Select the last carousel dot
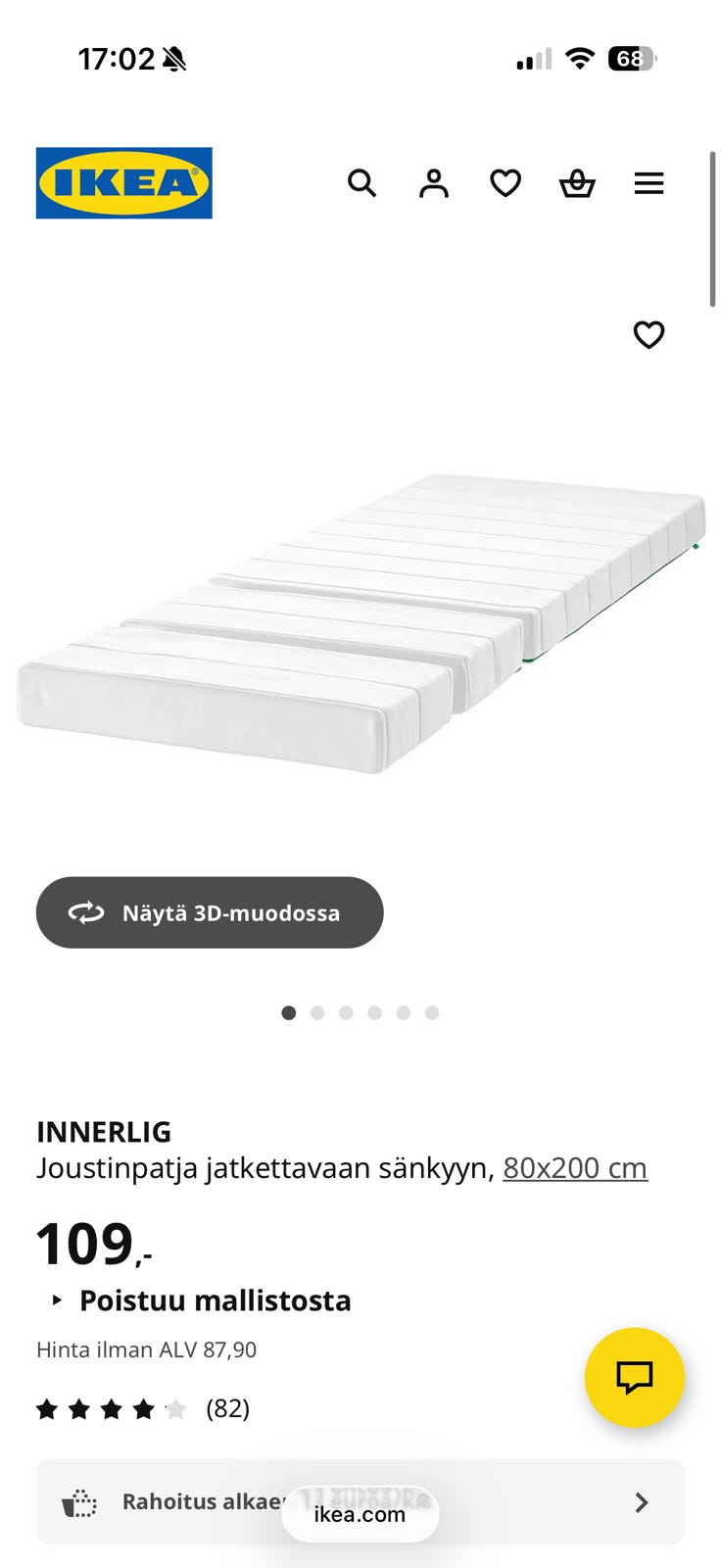Screen dimensions: 721x1568 pos(432,1012)
